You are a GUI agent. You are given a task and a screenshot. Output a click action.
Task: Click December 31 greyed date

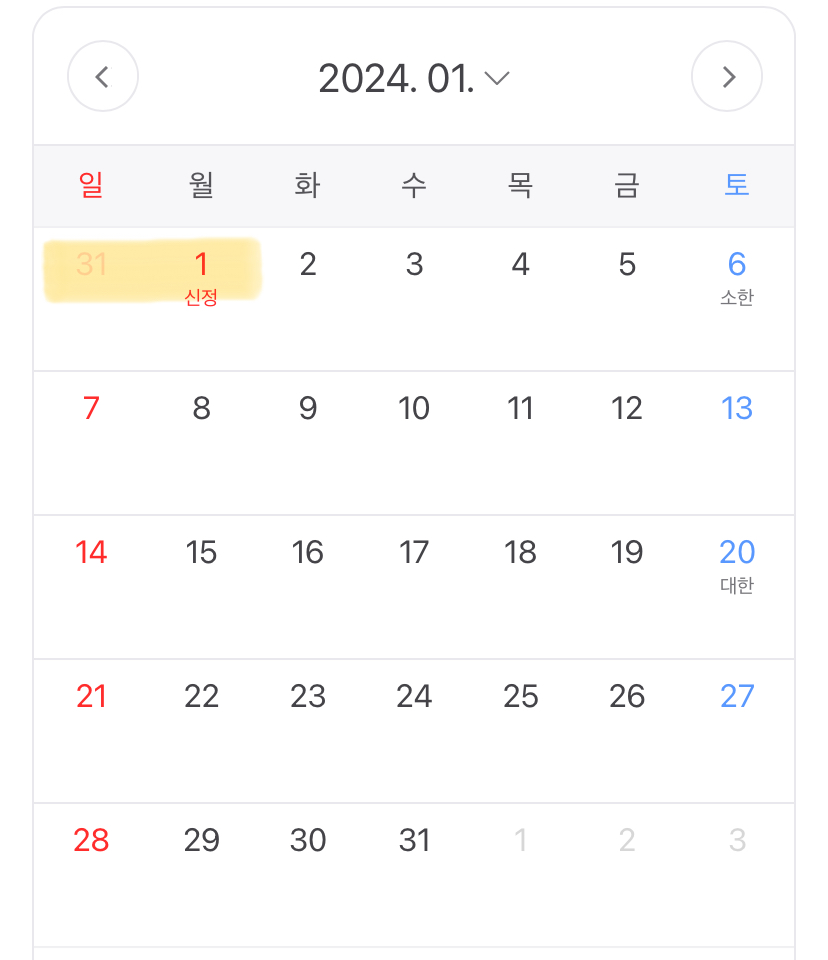coord(91,264)
